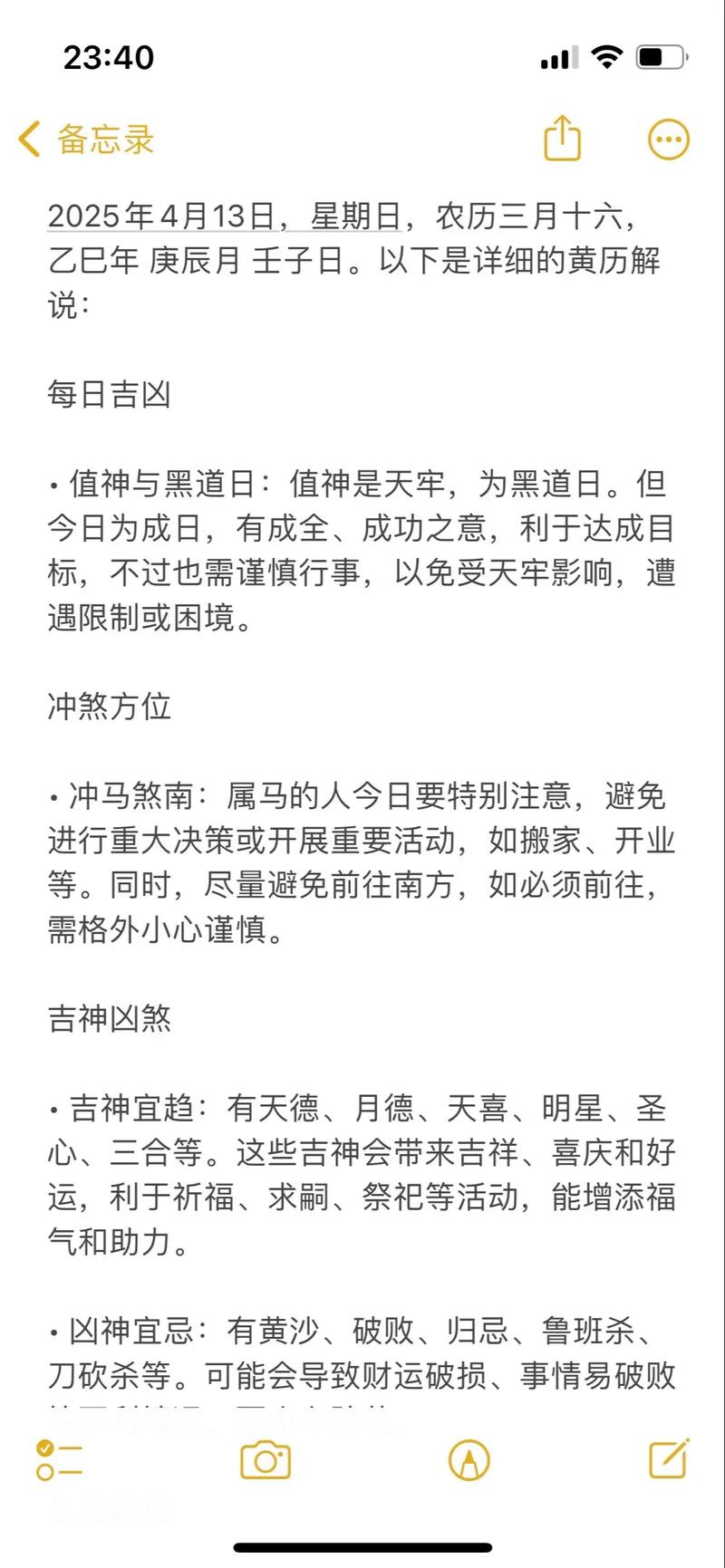The width and height of the screenshot is (725, 1568).
Task: Share this note
Action: coord(562,139)
